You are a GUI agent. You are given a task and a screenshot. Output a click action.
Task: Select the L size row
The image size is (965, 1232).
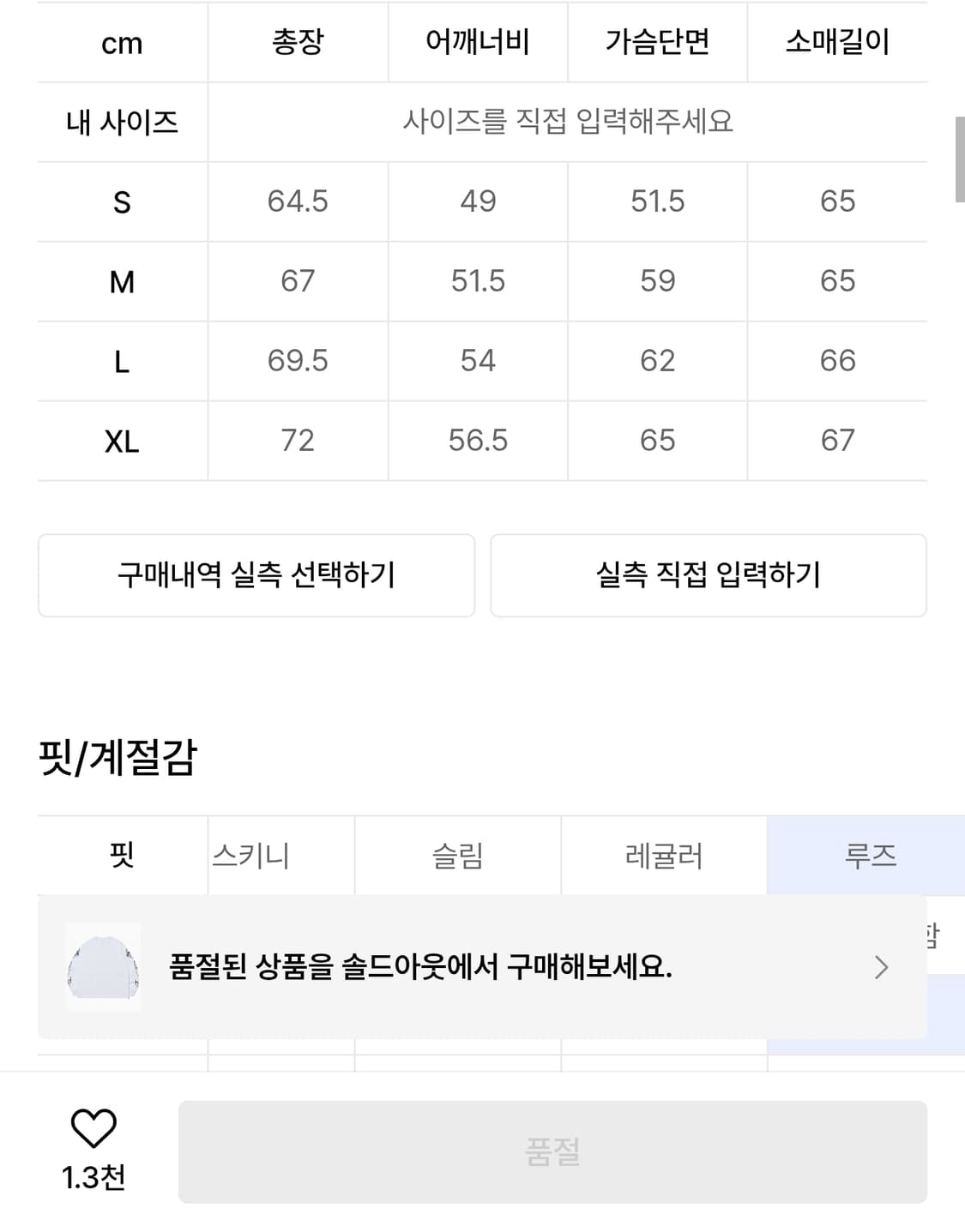[121, 361]
